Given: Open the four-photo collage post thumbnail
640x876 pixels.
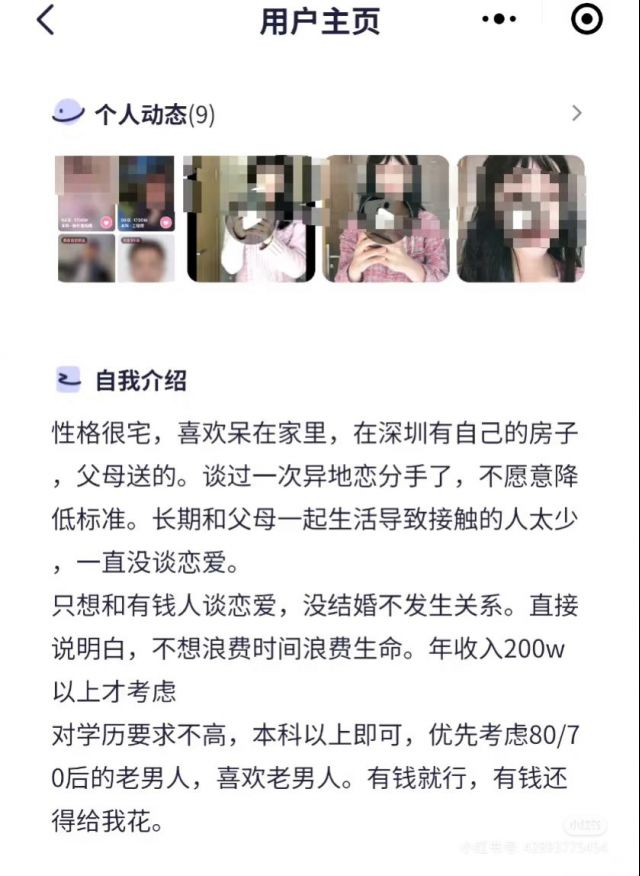Looking at the screenshot, I should (115, 218).
